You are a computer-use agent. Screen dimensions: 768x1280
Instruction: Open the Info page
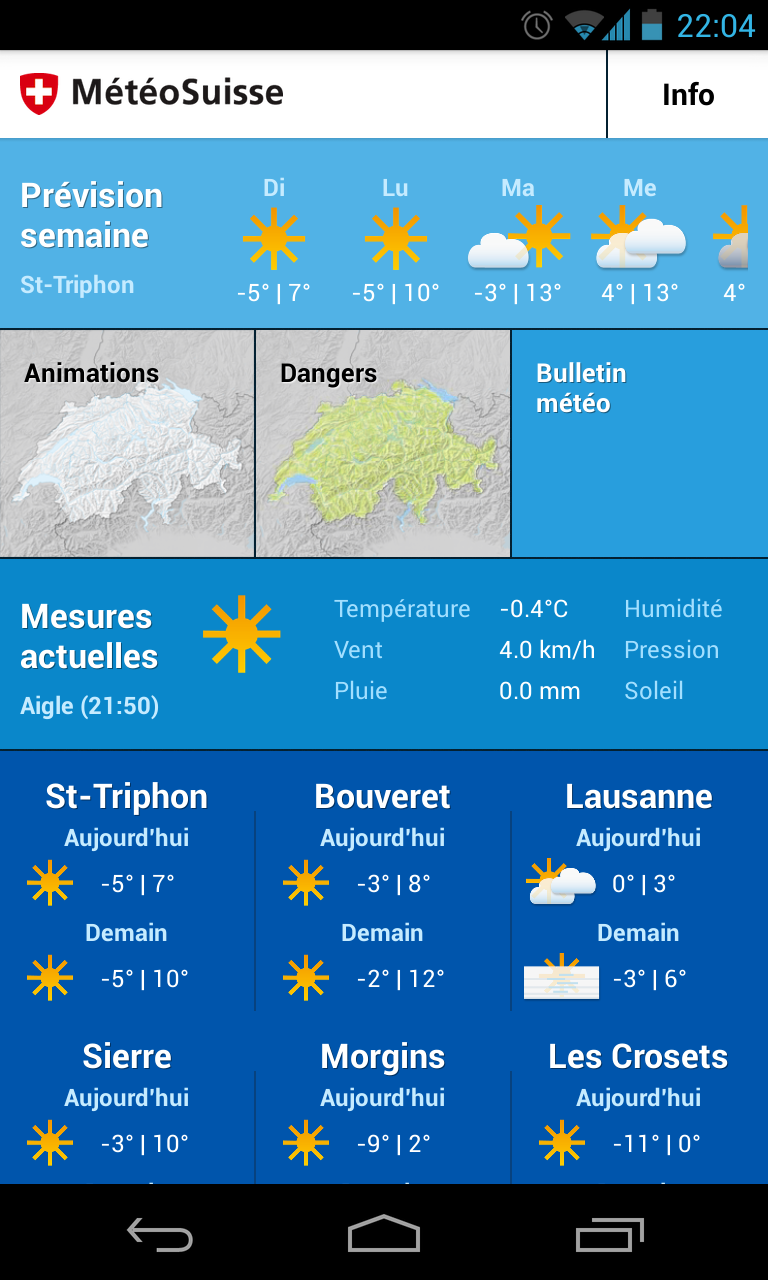(x=687, y=95)
